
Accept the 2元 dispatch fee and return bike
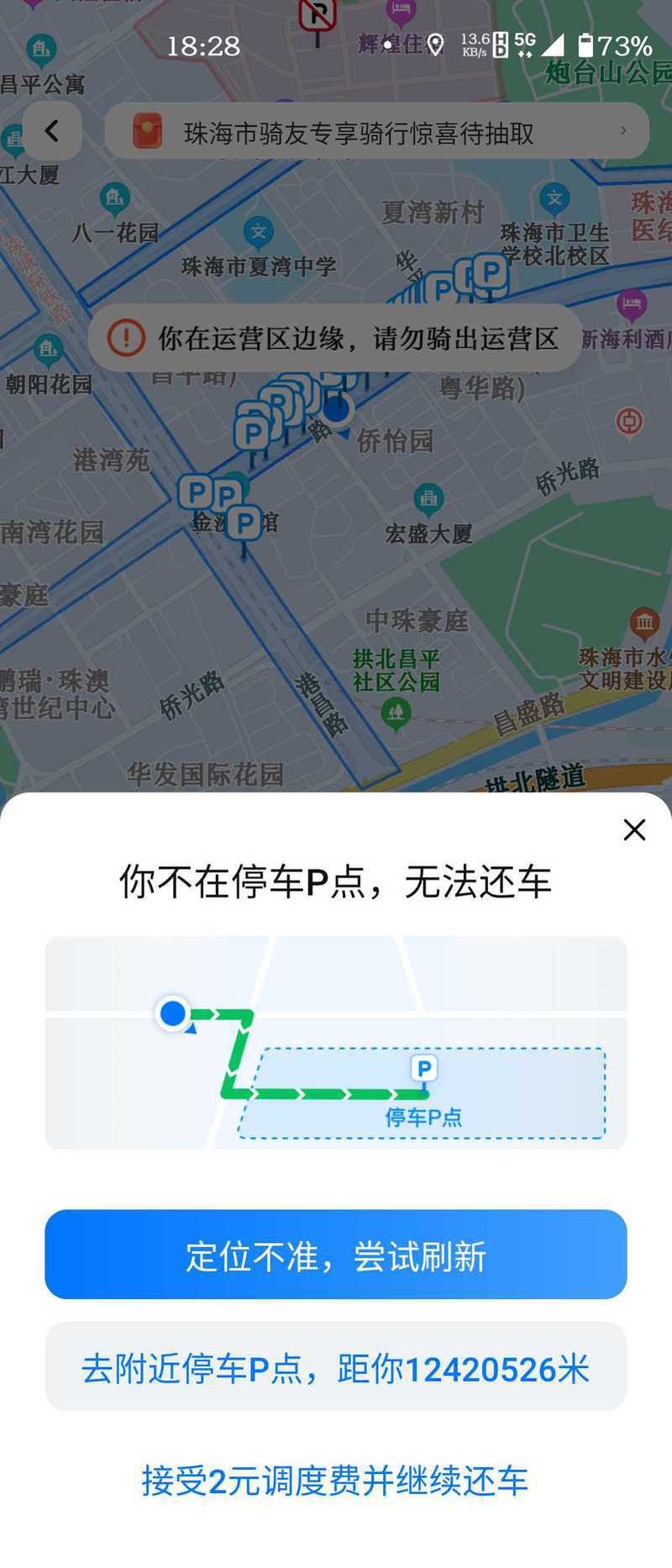coord(334,1481)
